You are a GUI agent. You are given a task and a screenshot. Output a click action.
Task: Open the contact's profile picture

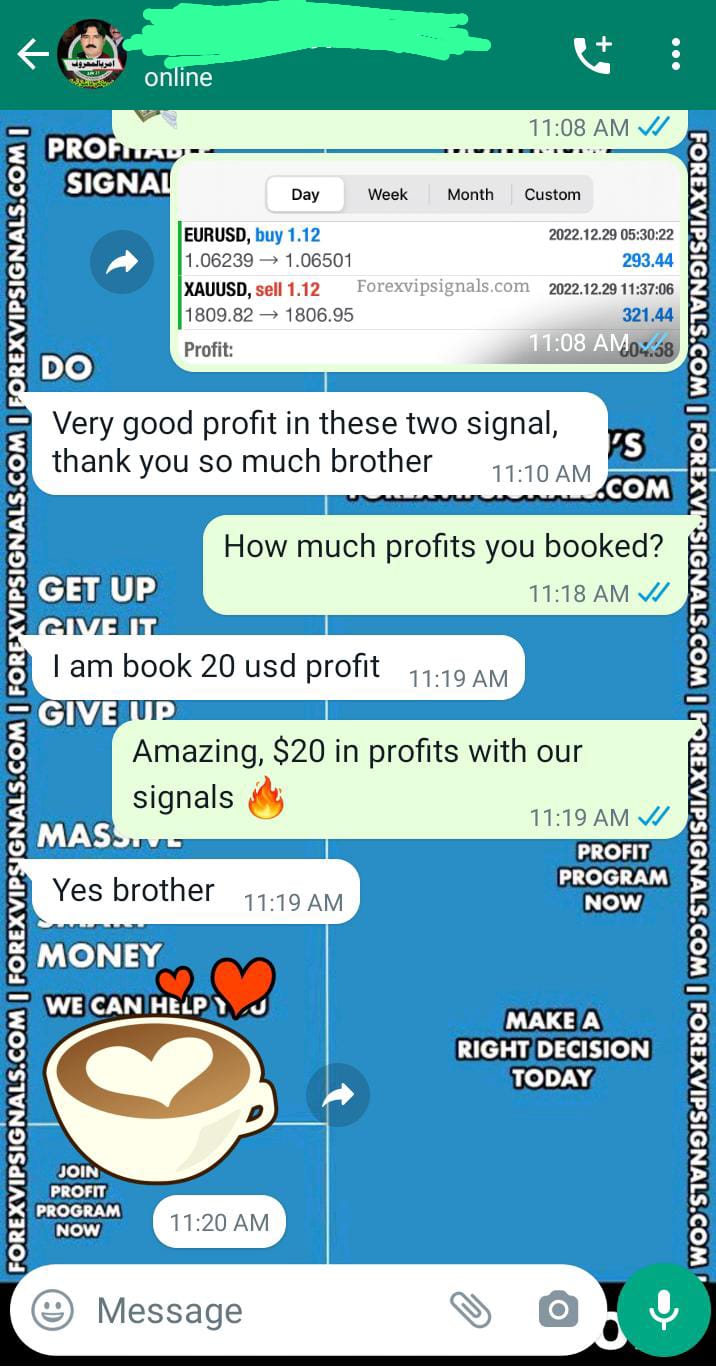click(x=92, y=55)
